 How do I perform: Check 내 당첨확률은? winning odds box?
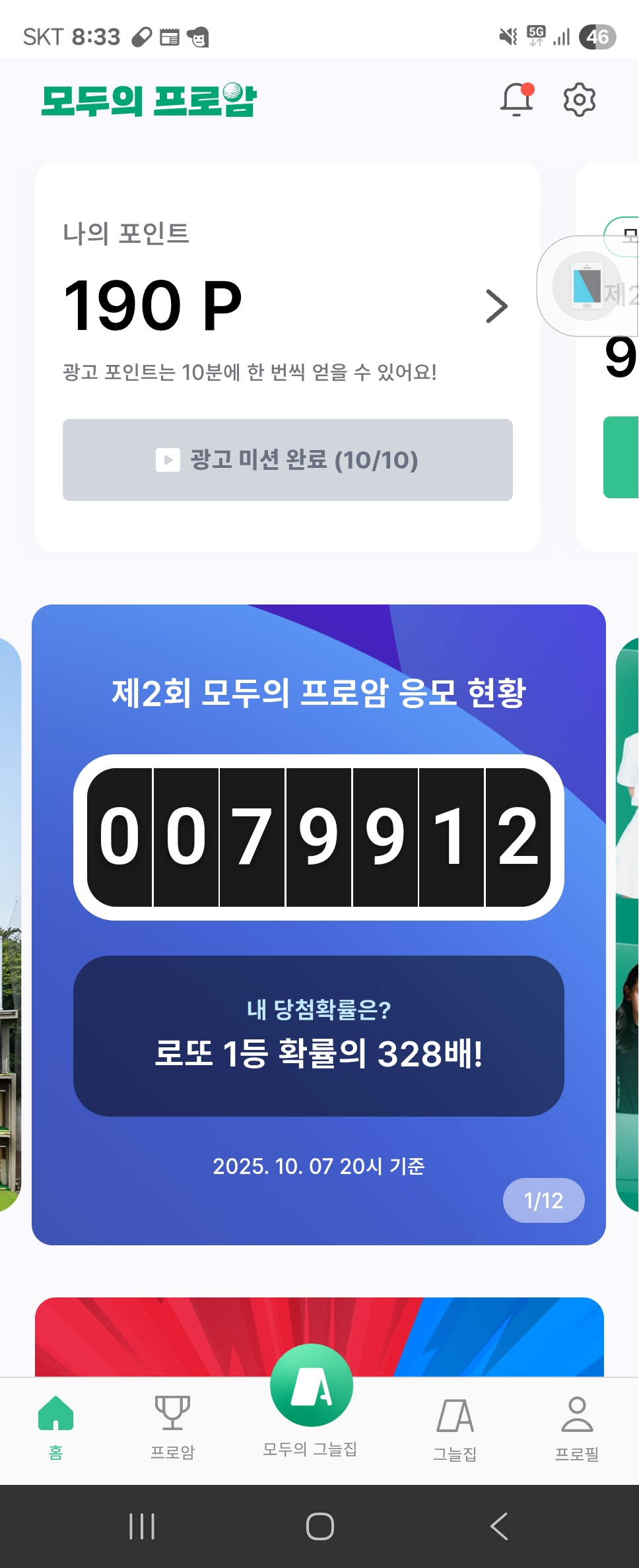click(319, 1035)
